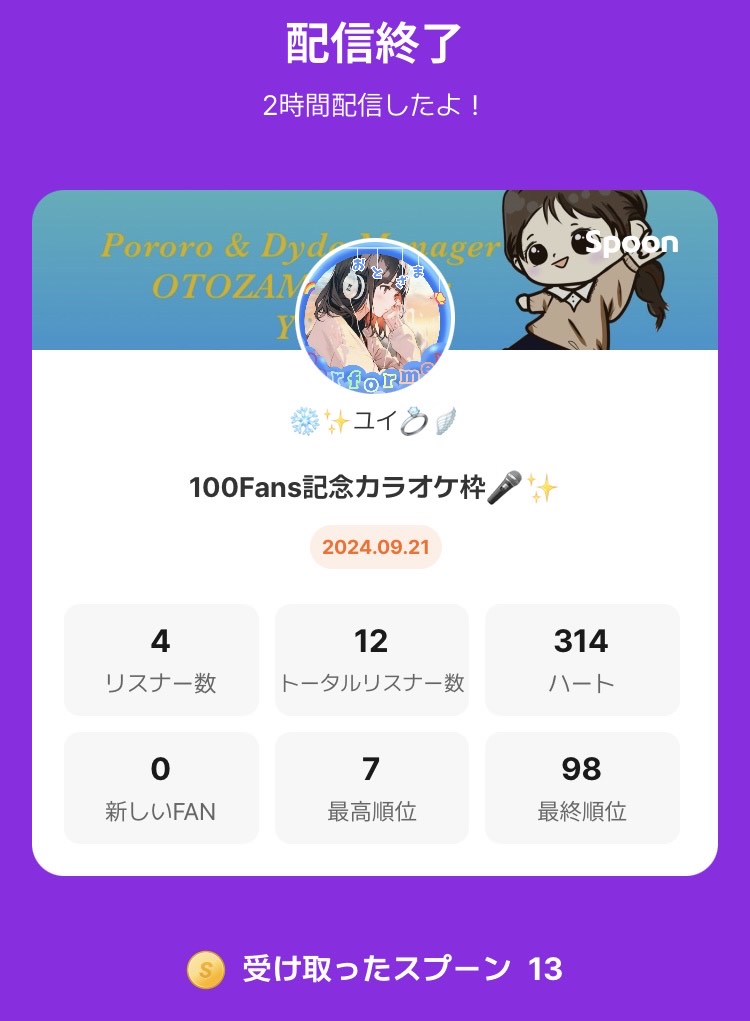The width and height of the screenshot is (750, 1021).
Task: Open the リスナー数 stat card
Action: [x=161, y=658]
